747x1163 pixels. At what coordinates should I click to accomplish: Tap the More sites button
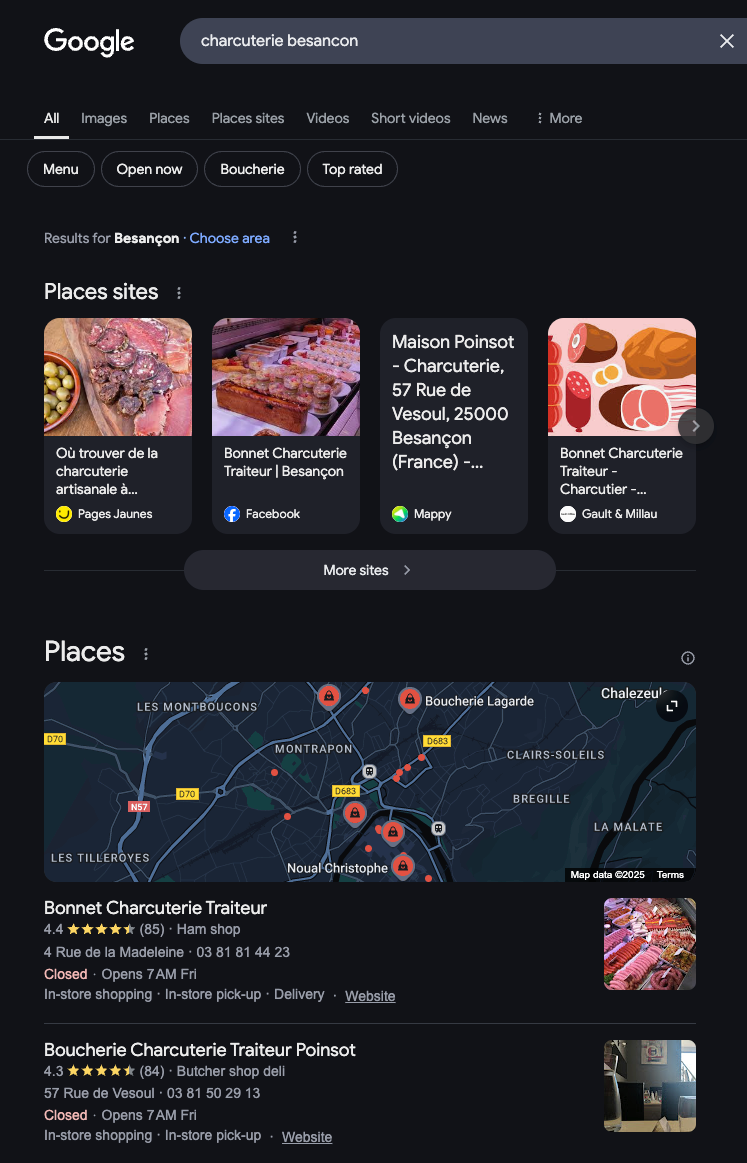(369, 570)
